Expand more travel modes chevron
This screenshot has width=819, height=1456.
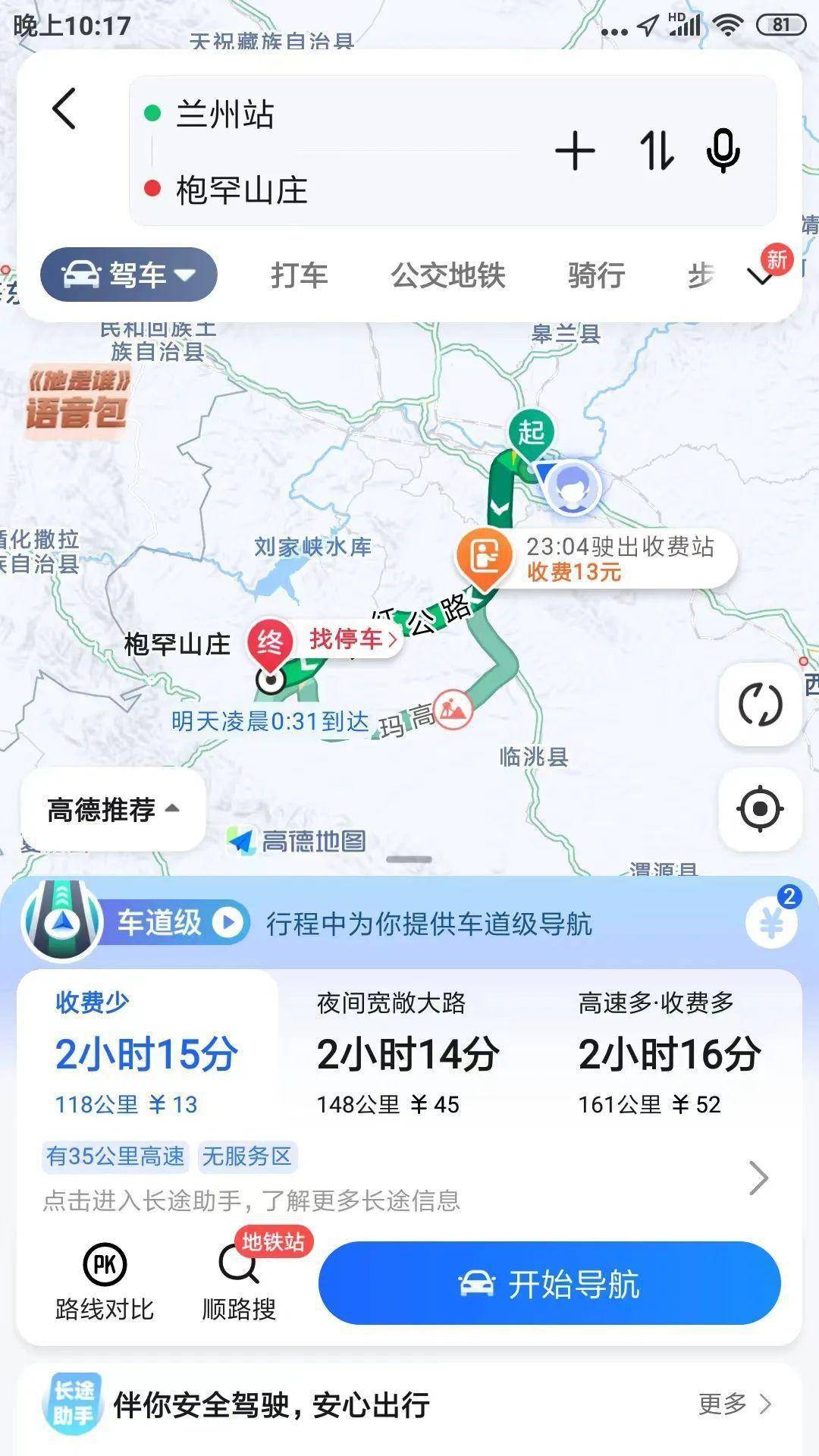(760, 277)
